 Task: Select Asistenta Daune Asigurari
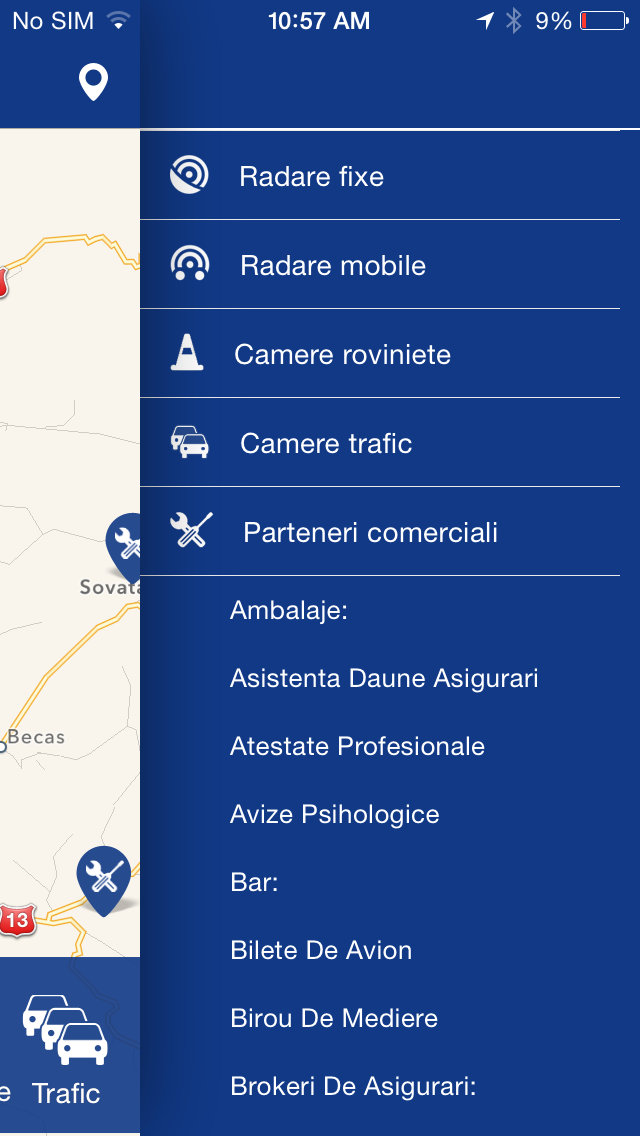pos(384,679)
